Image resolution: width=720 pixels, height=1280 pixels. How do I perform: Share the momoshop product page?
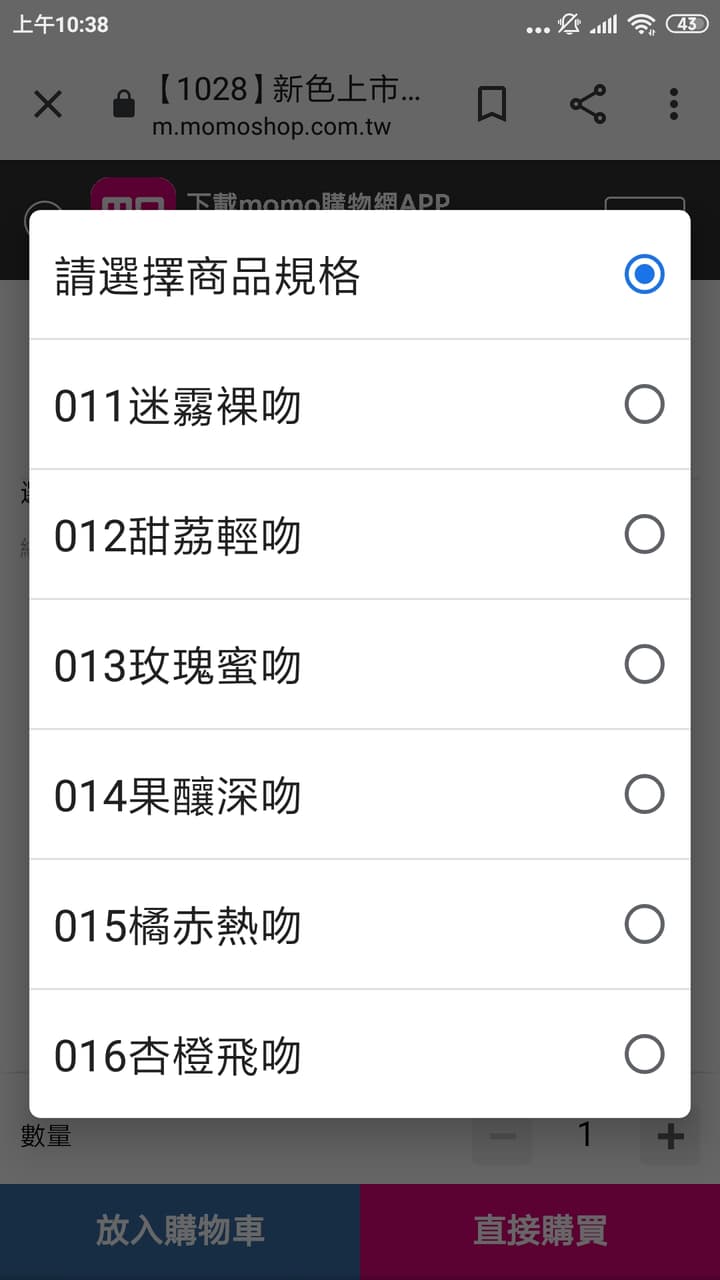587,104
